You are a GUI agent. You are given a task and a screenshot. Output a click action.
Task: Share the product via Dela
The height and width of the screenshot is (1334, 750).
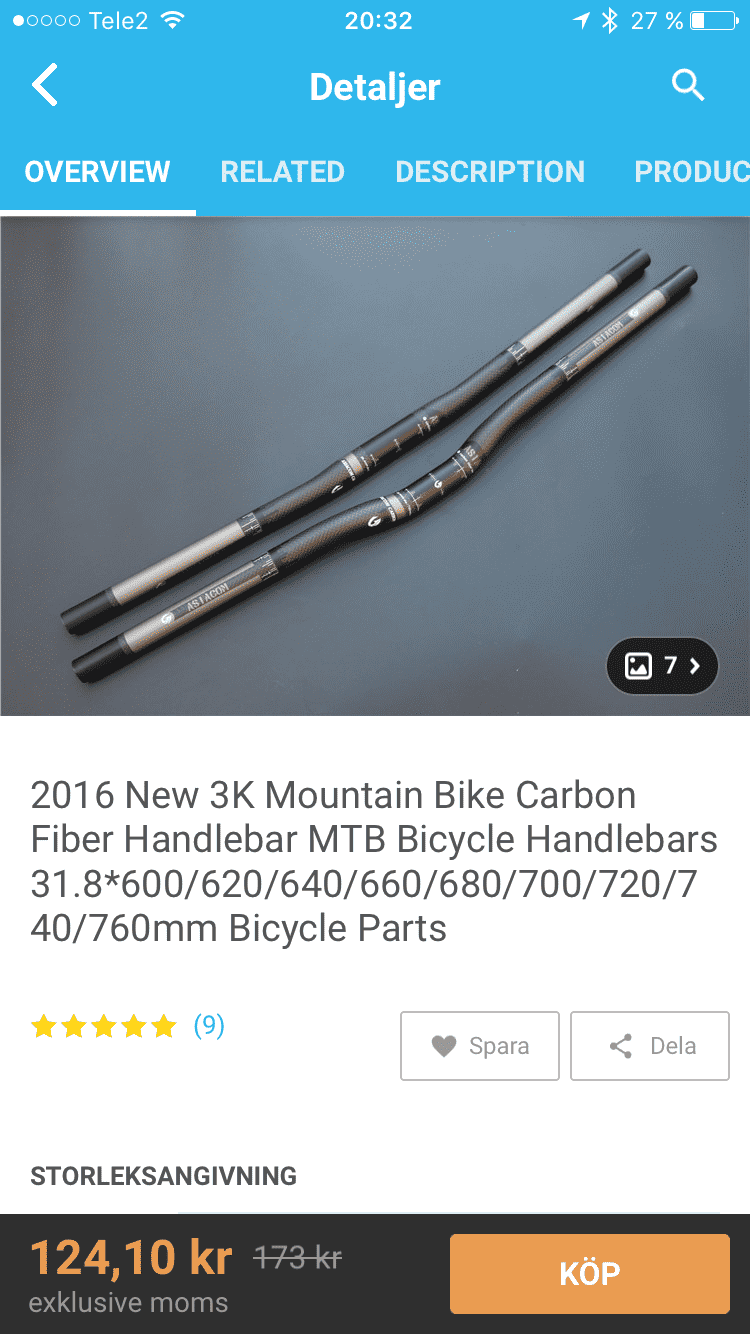pyautogui.click(x=650, y=1046)
